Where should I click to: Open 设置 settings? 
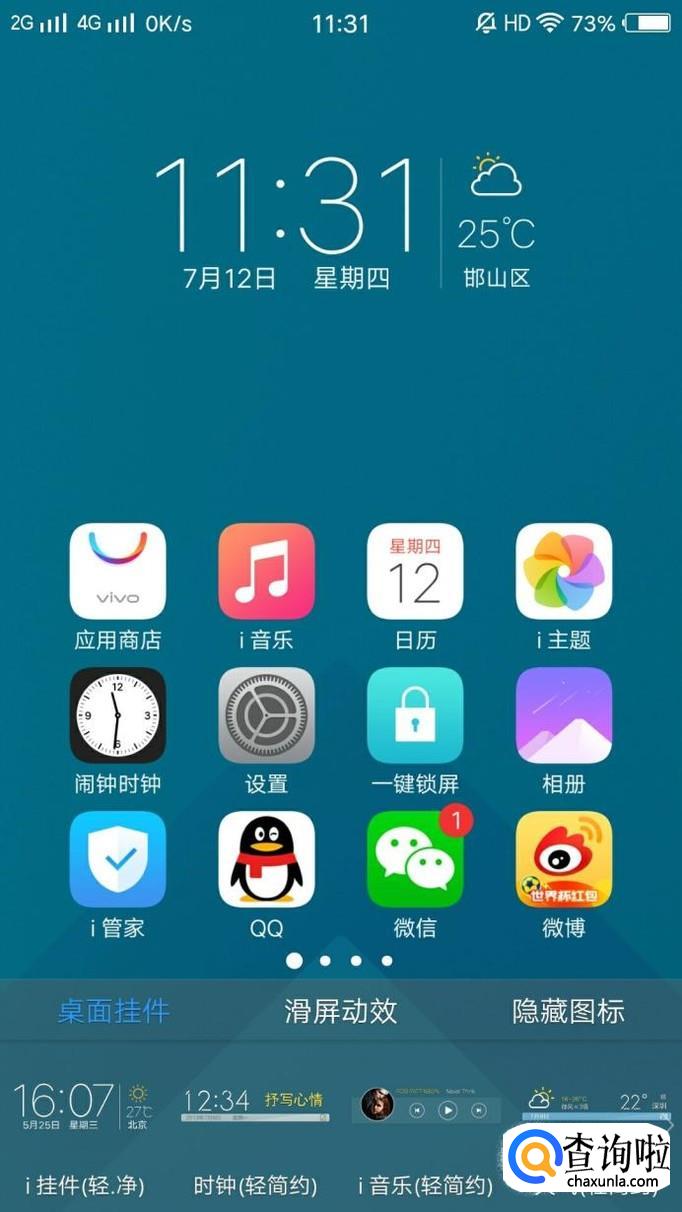click(266, 715)
